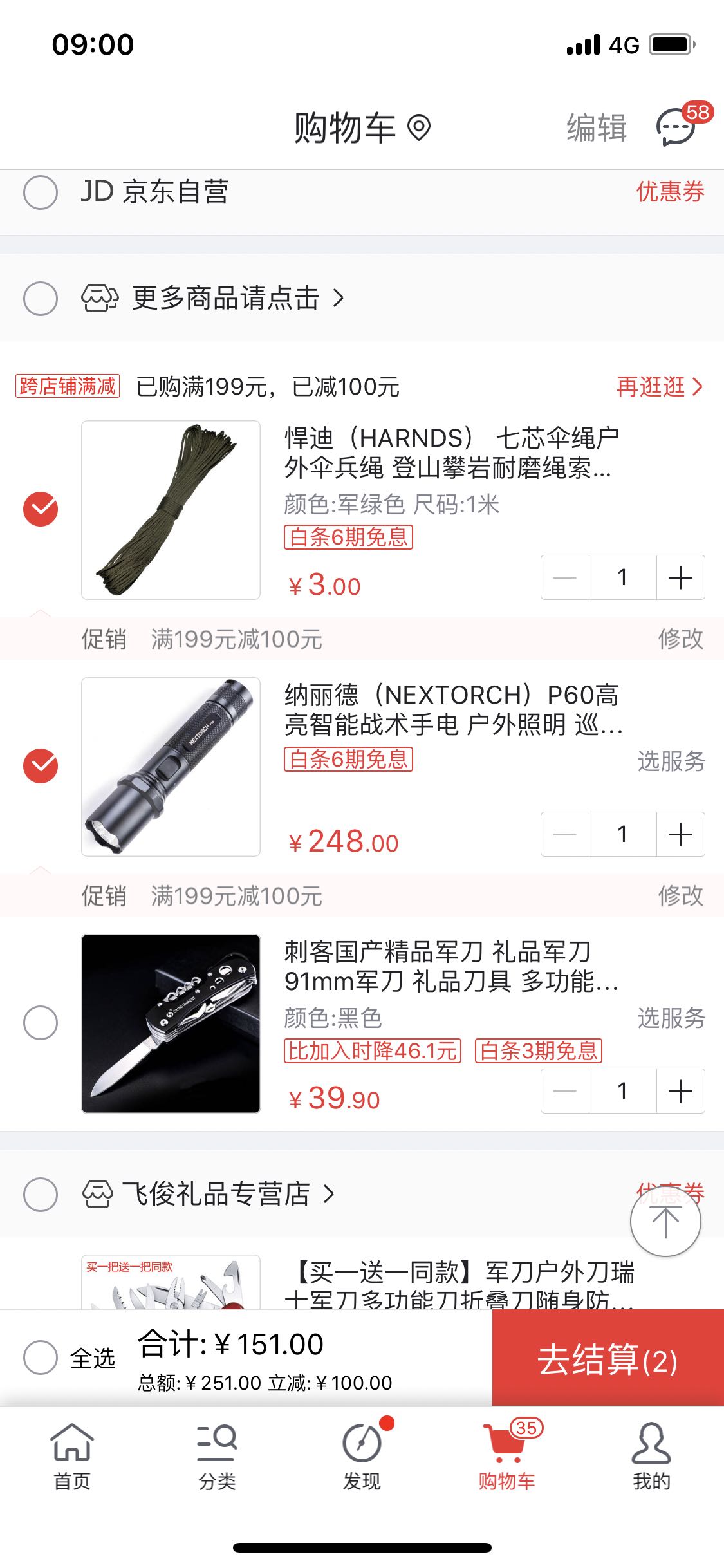Uncheck the HARNDS 伞绳 item

(x=41, y=509)
